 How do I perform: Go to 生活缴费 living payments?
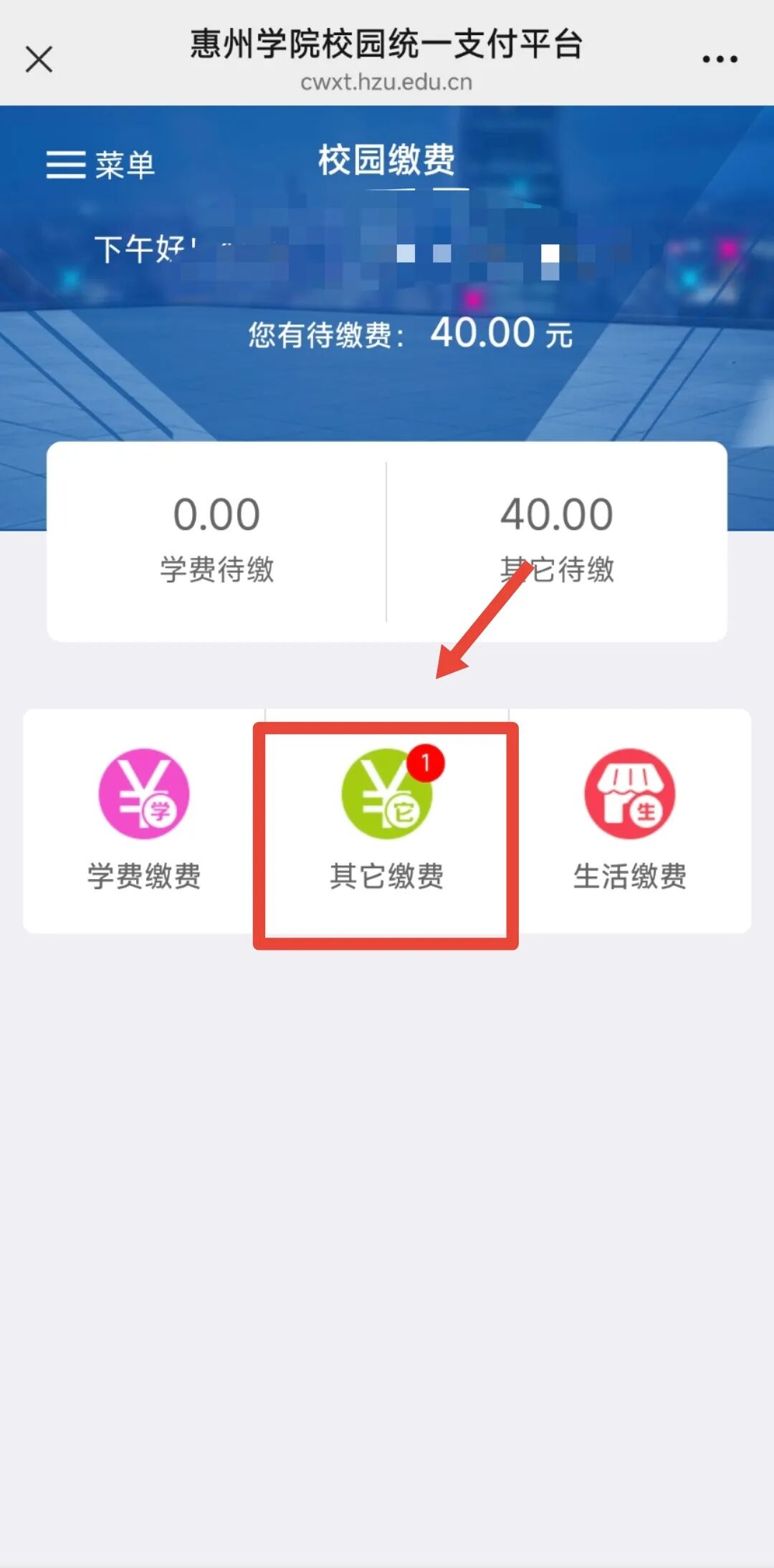[x=630, y=821]
